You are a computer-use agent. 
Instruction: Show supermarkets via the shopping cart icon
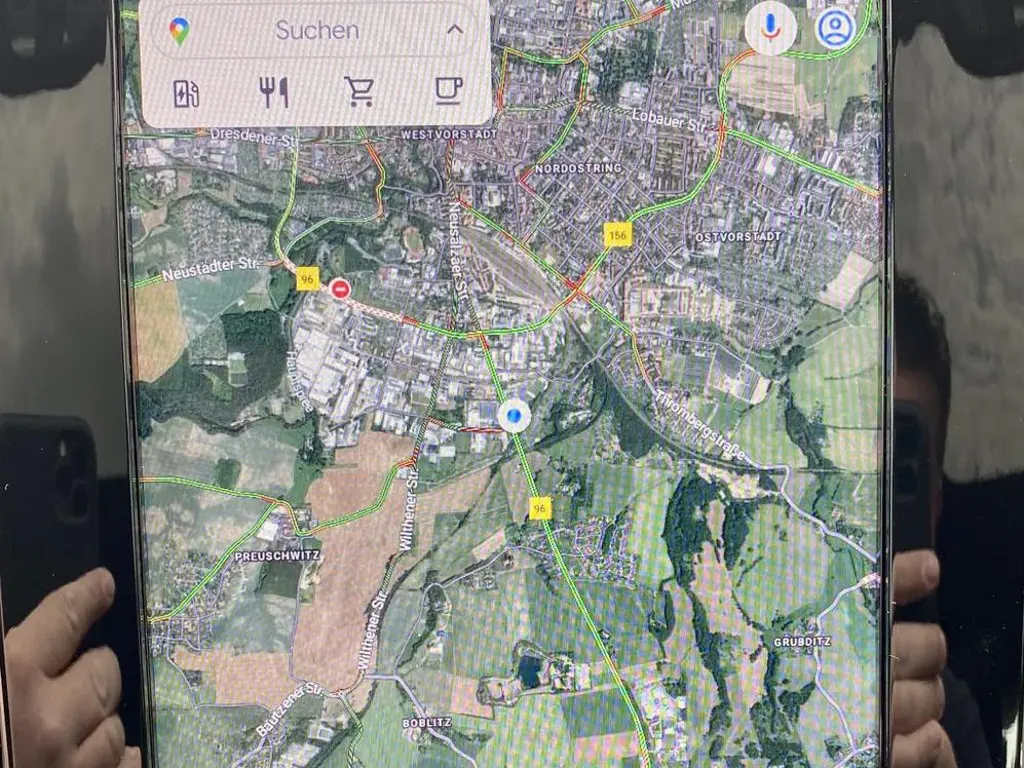pos(359,91)
